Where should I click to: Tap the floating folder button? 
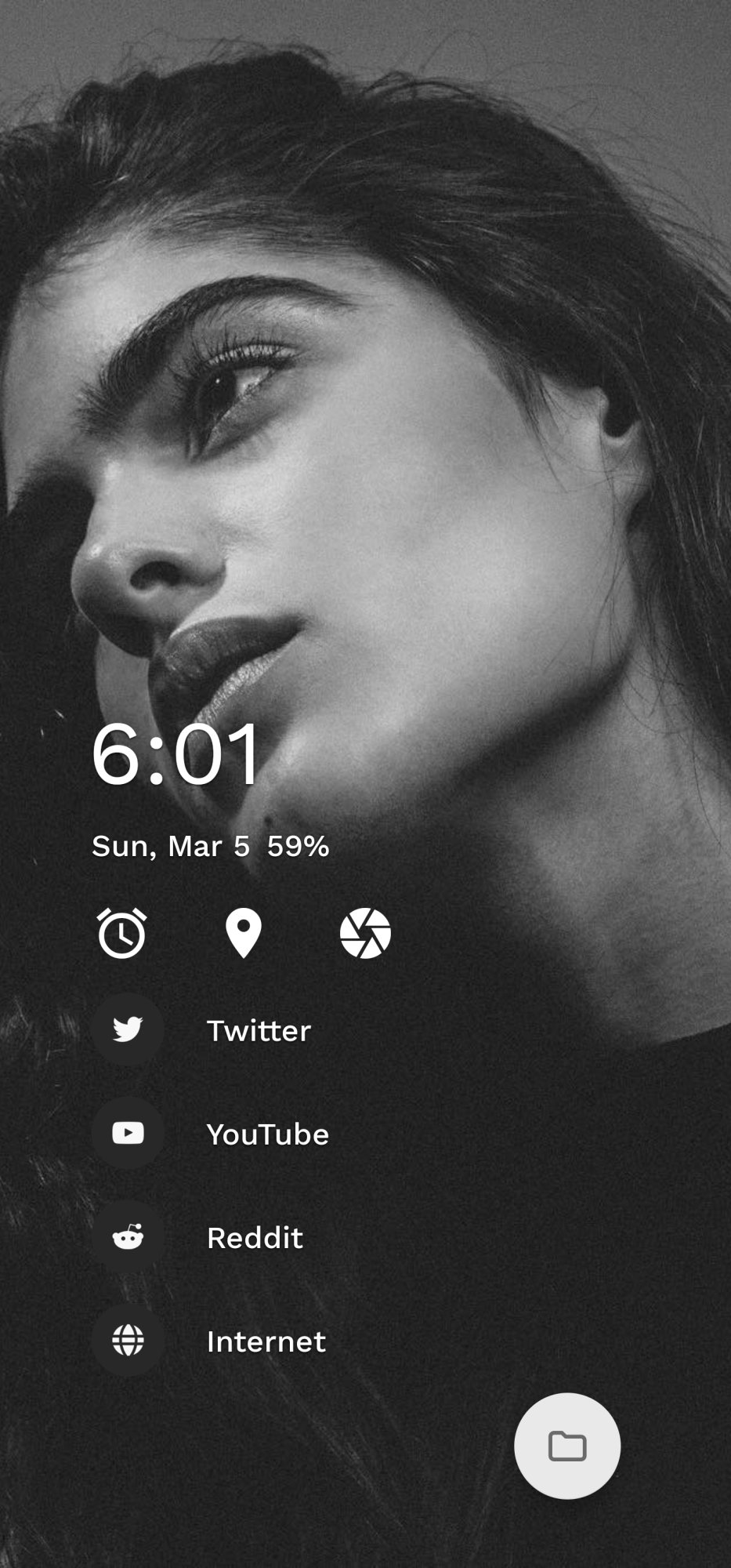pos(567,1446)
